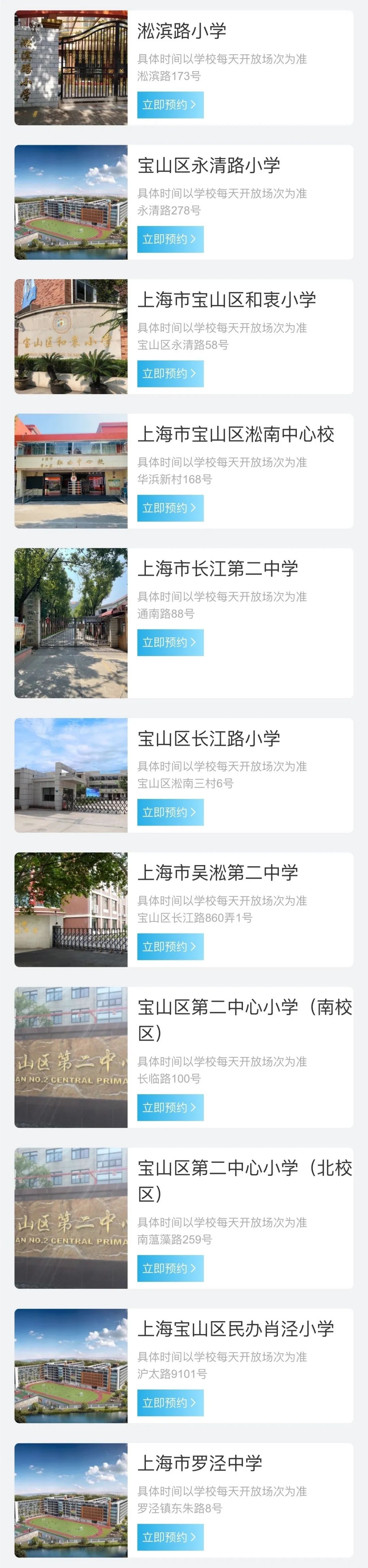Tap 立即预约 under 上海市罗泾中学
Screen dimensions: 368x1568
coord(170,1538)
